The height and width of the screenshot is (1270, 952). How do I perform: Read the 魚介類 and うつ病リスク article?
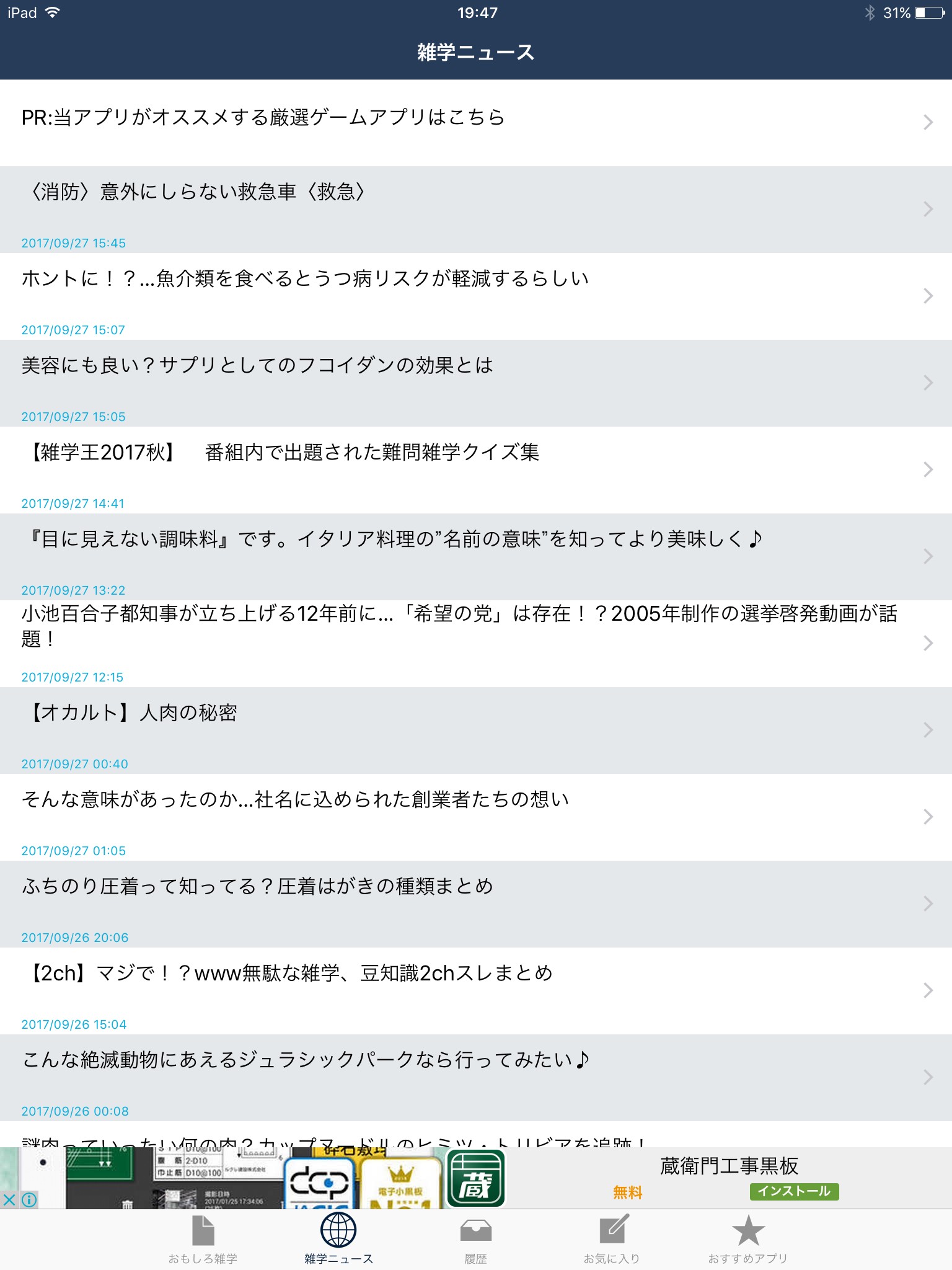[x=476, y=296]
